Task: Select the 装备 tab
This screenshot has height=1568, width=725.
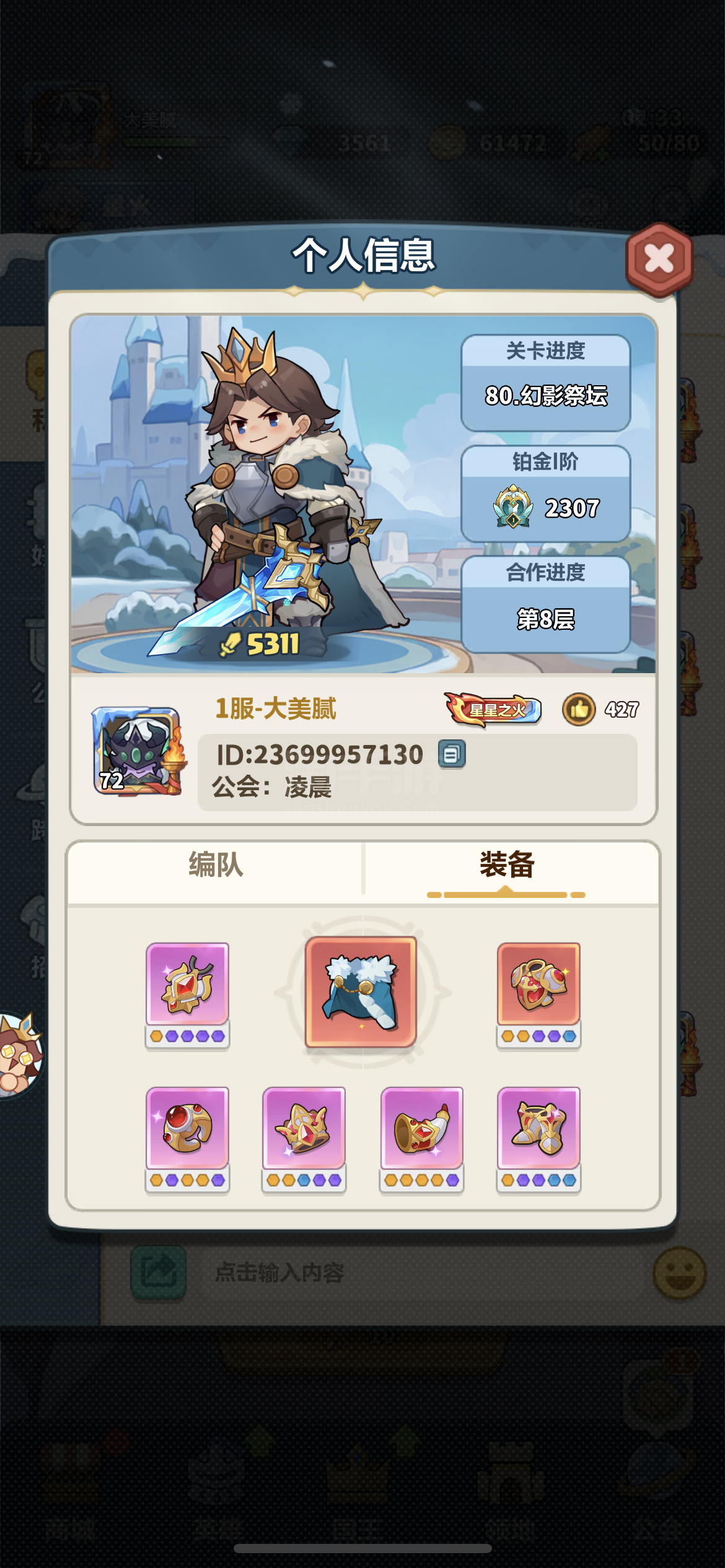Action: pos(506,865)
